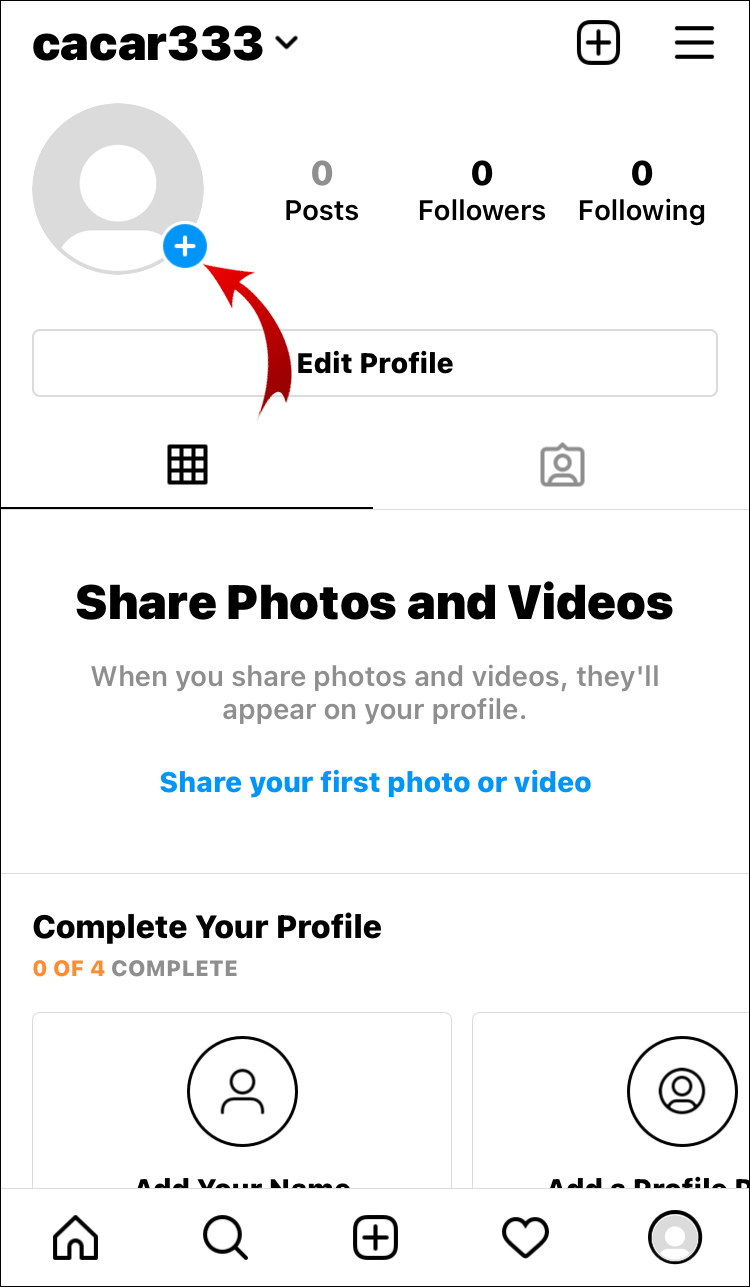Viewport: 750px width, 1287px height.
Task: Open the Edit Profile button
Action: coord(375,363)
